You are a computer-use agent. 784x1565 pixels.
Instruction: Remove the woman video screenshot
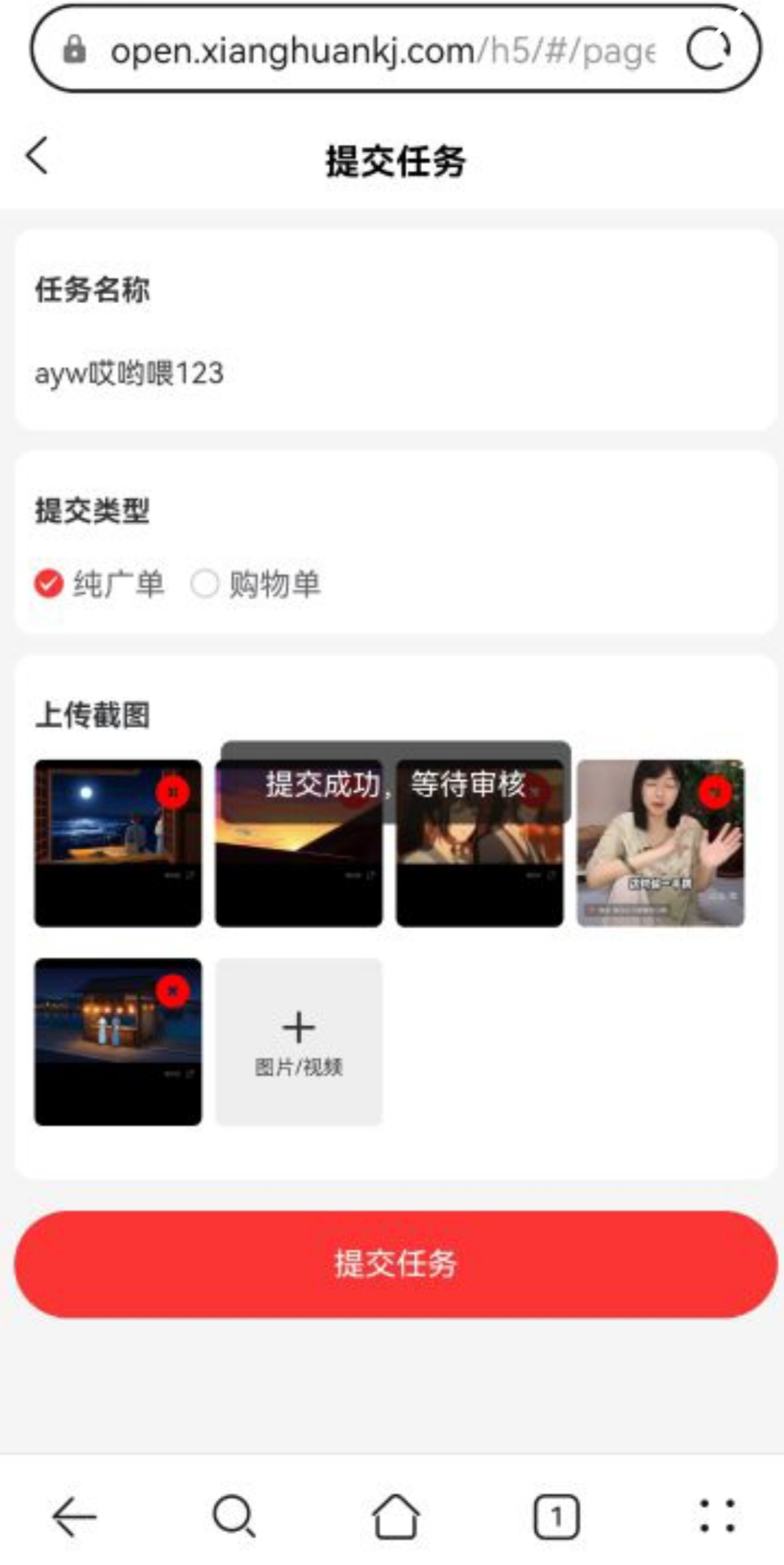click(x=716, y=792)
